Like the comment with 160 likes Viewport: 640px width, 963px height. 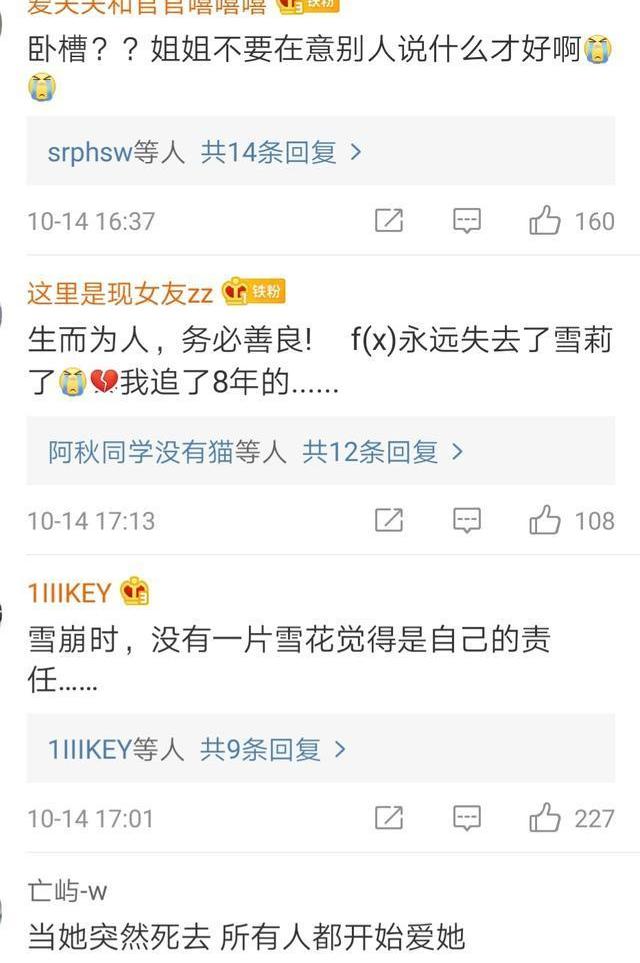coord(545,220)
